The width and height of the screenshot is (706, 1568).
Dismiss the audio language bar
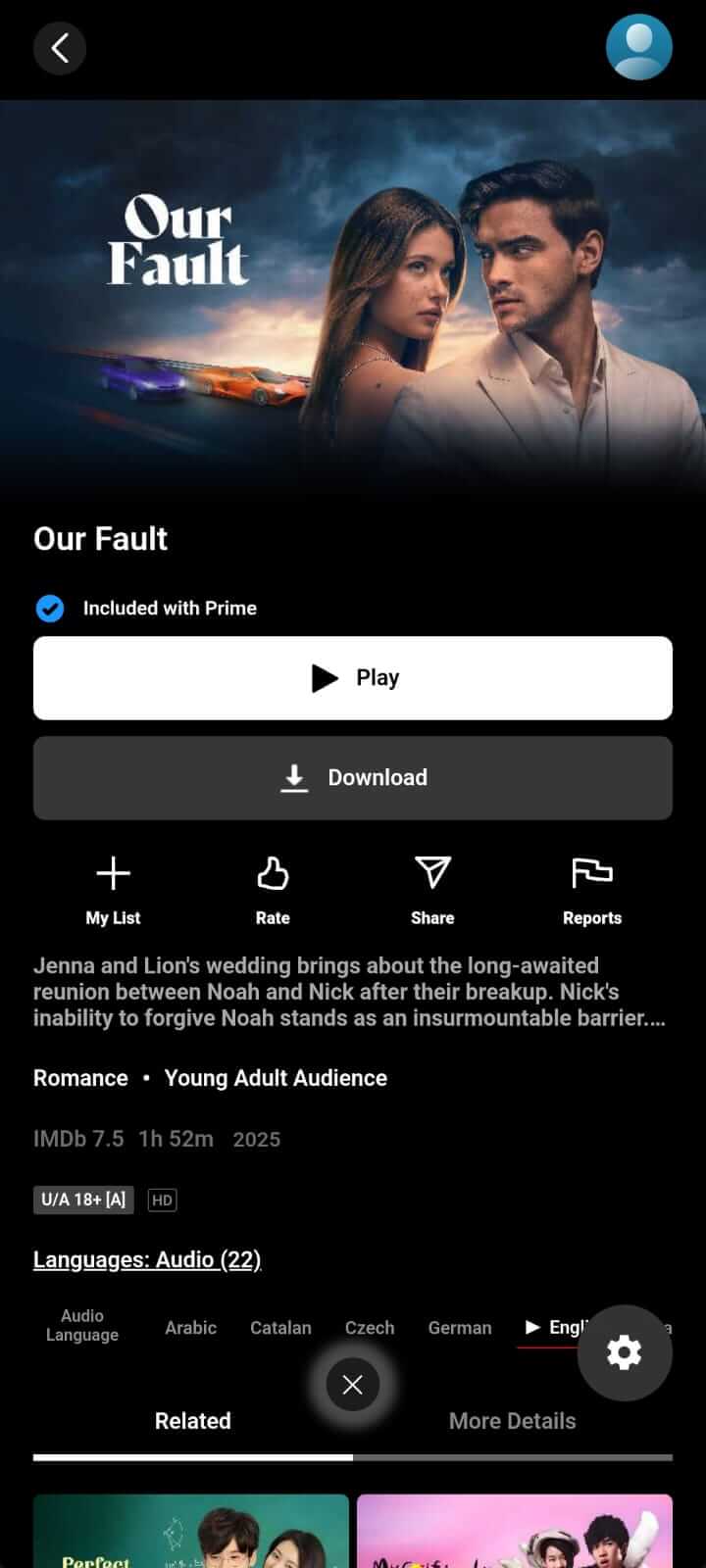click(353, 1385)
